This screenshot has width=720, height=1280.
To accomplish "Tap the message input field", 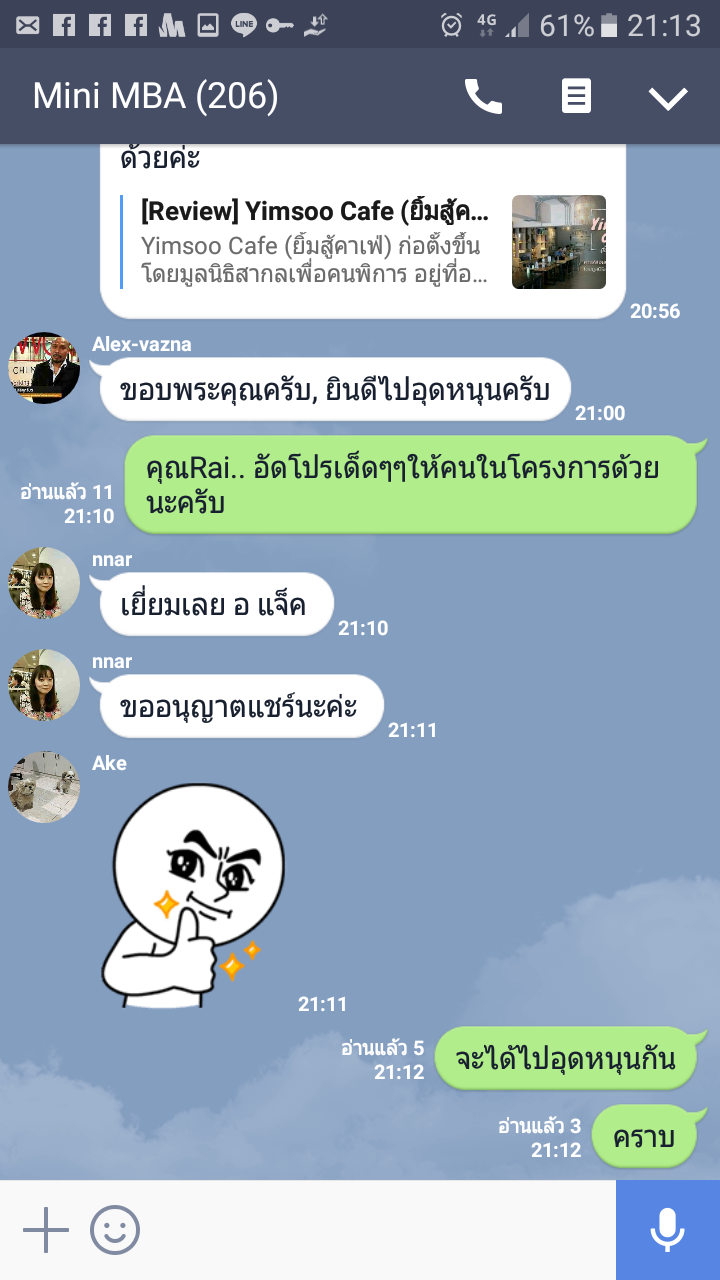I will [x=380, y=1230].
